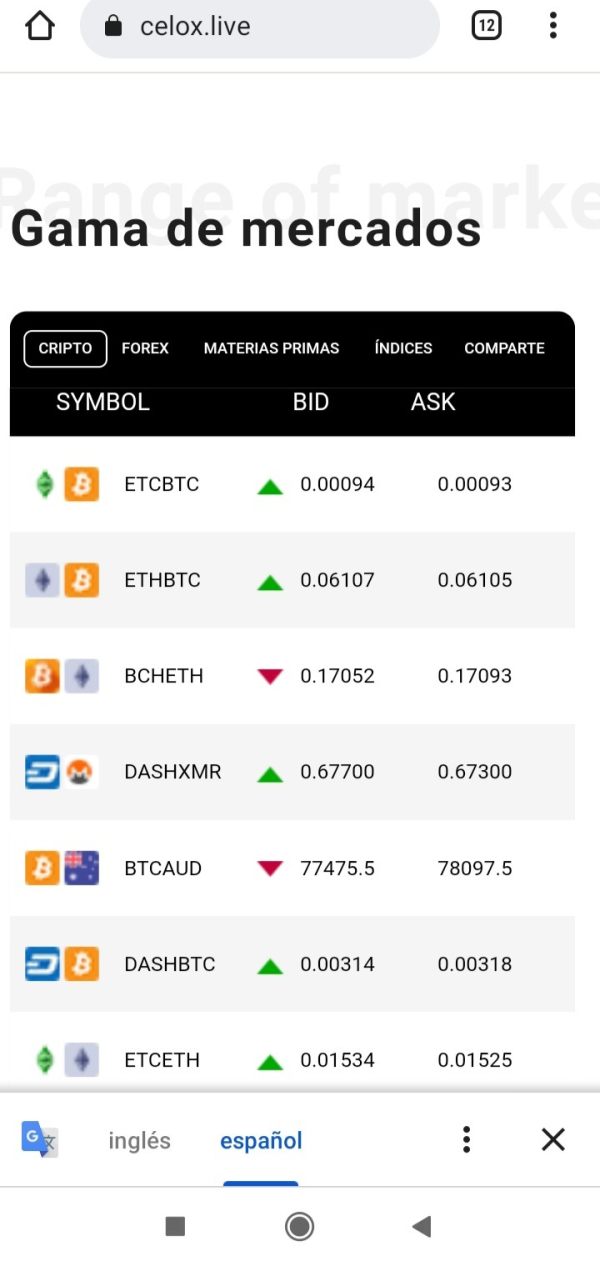
Task: Show the ÍNDICES markets tab
Action: point(403,348)
